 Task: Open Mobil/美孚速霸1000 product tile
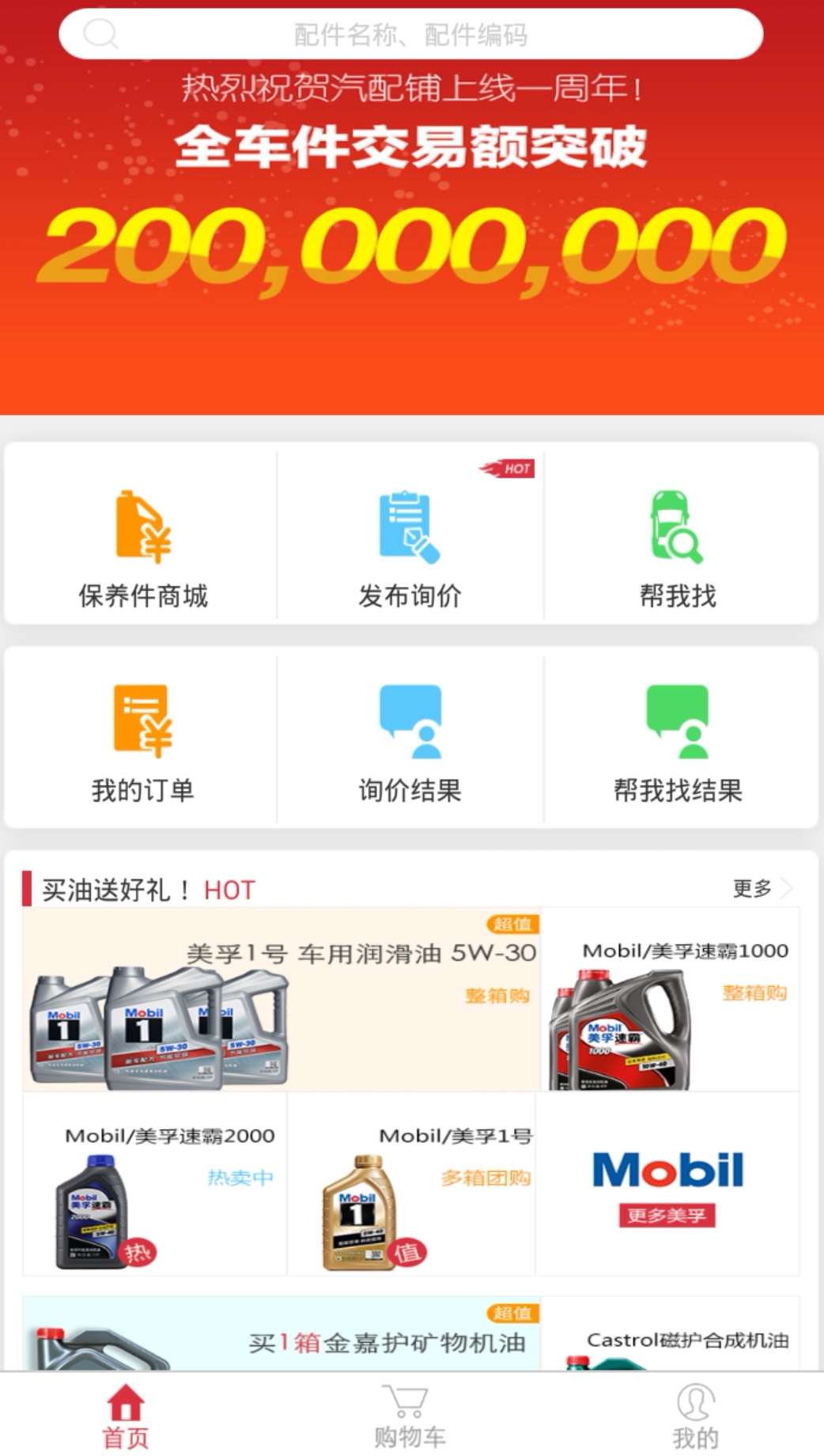pyautogui.click(x=670, y=1000)
